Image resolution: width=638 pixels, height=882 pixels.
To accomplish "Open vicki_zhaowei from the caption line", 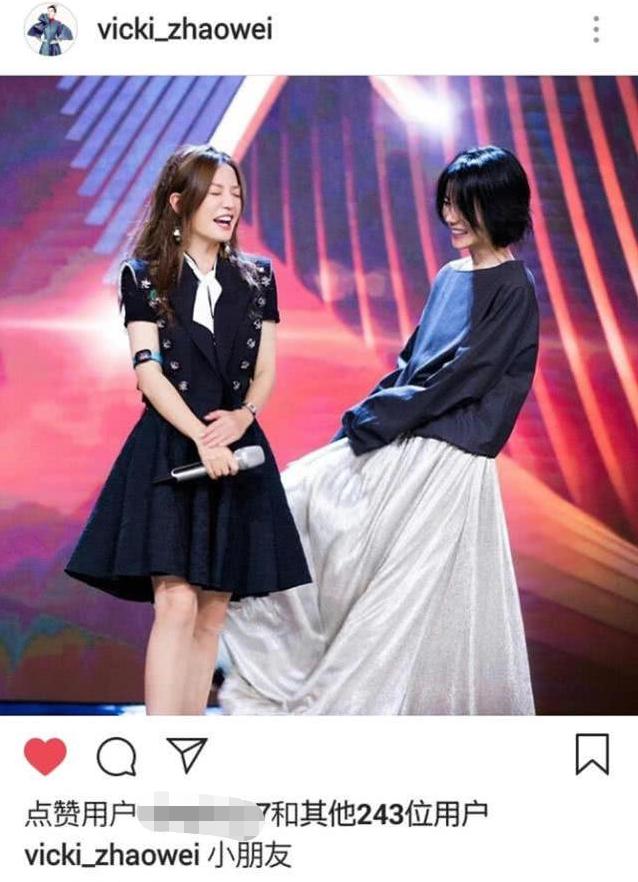I will [111, 856].
